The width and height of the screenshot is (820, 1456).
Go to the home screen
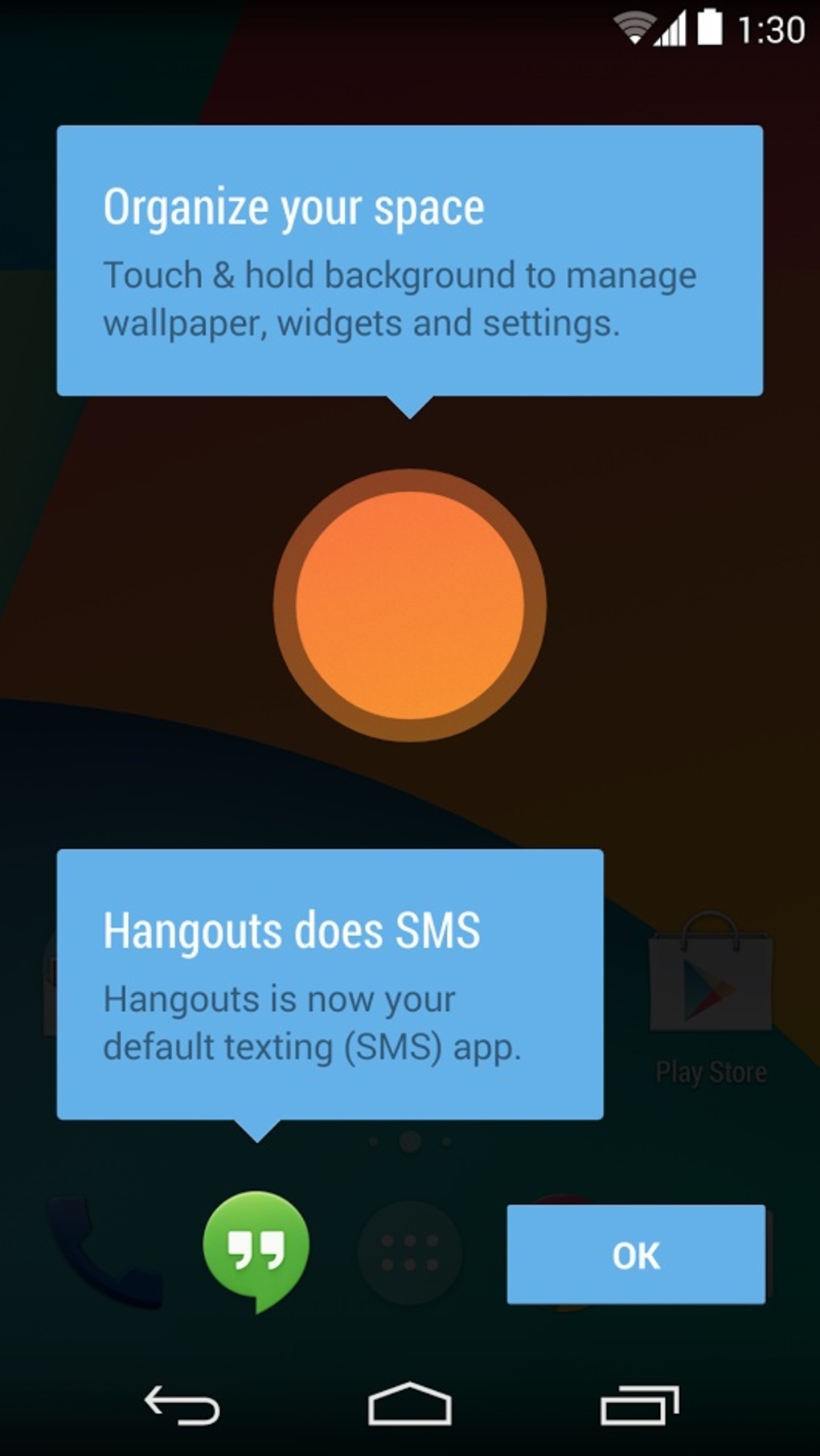410,1404
